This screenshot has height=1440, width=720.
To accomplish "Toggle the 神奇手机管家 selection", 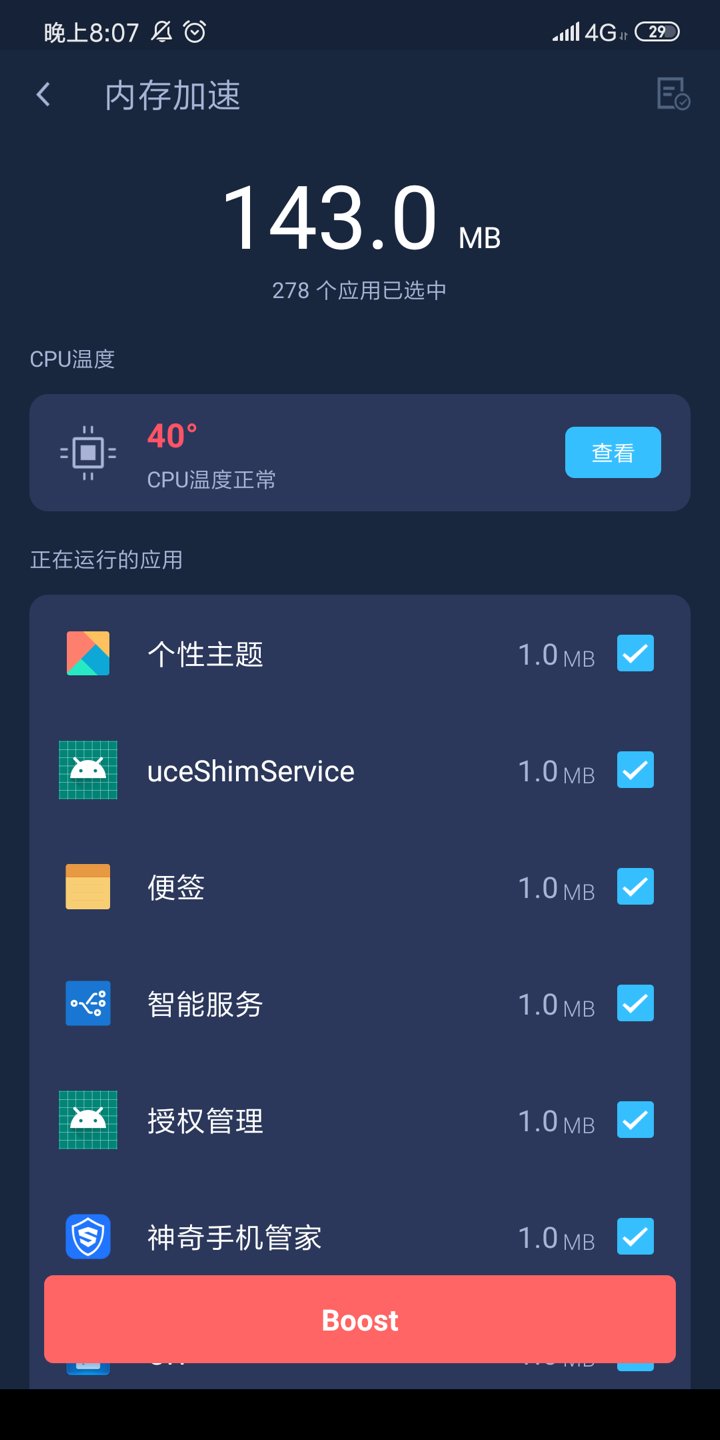I will coord(635,1237).
